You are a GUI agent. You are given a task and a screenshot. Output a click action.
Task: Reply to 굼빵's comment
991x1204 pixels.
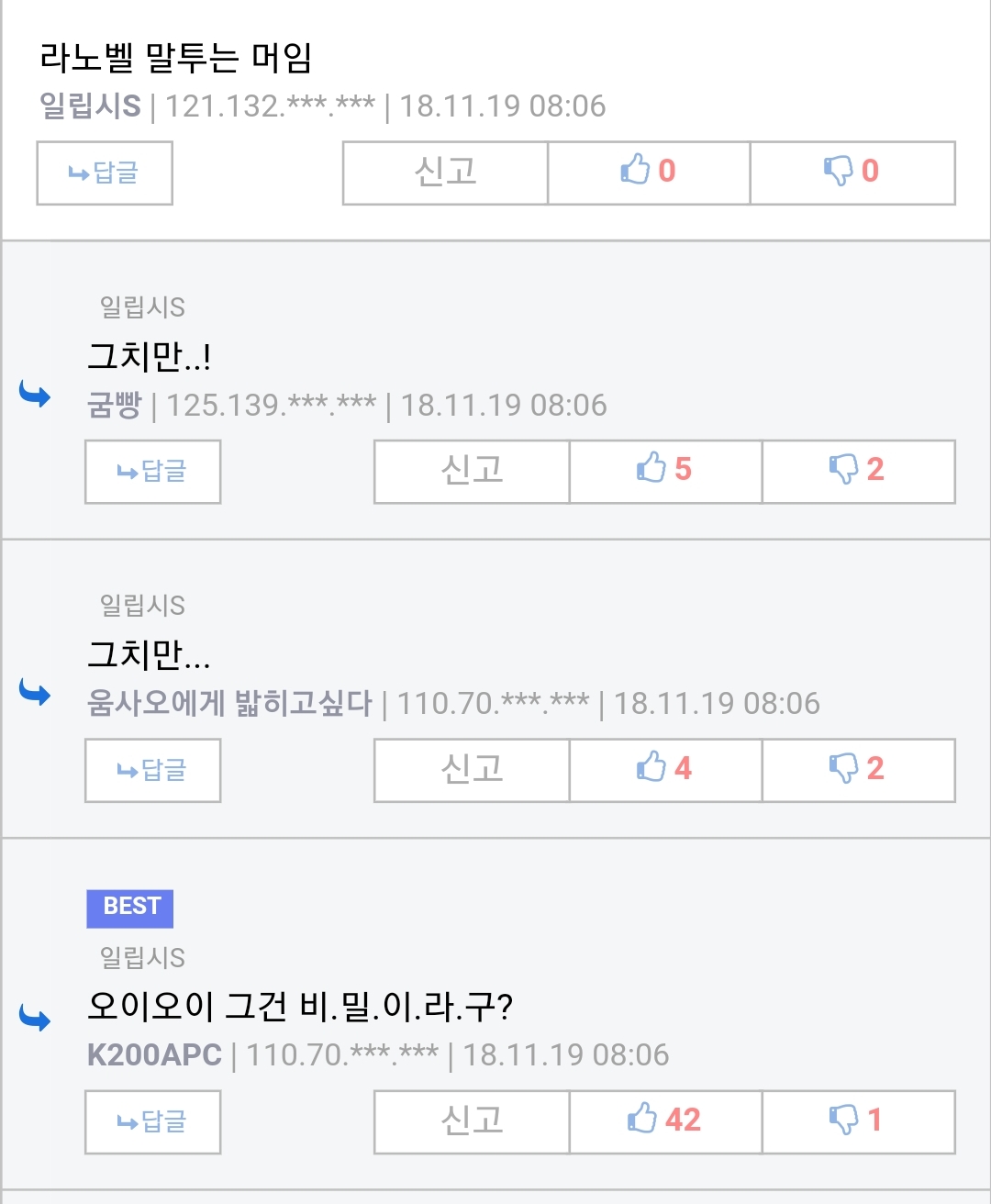pyautogui.click(x=152, y=472)
